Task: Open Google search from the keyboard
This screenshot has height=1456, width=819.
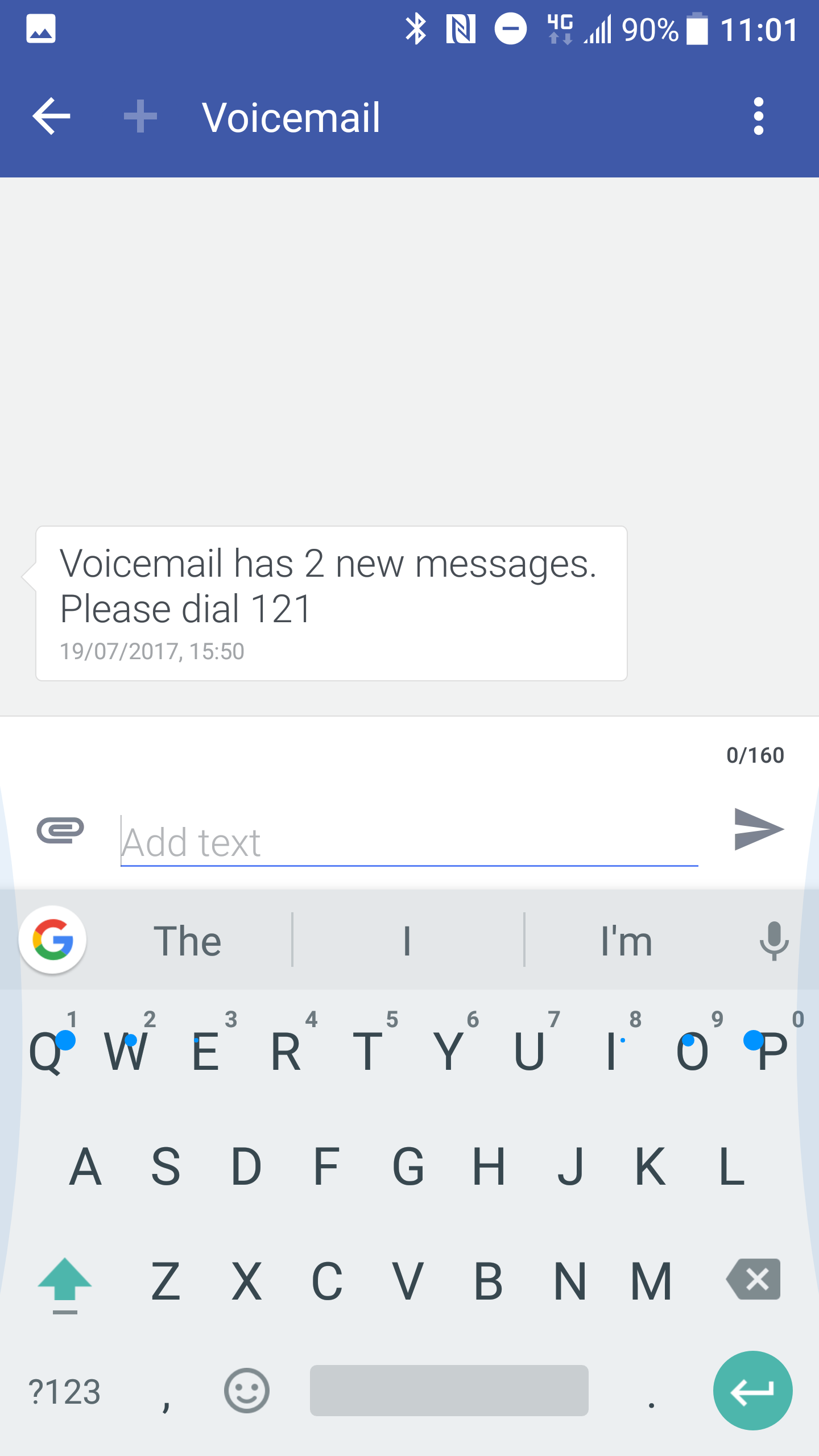Action: (53, 940)
